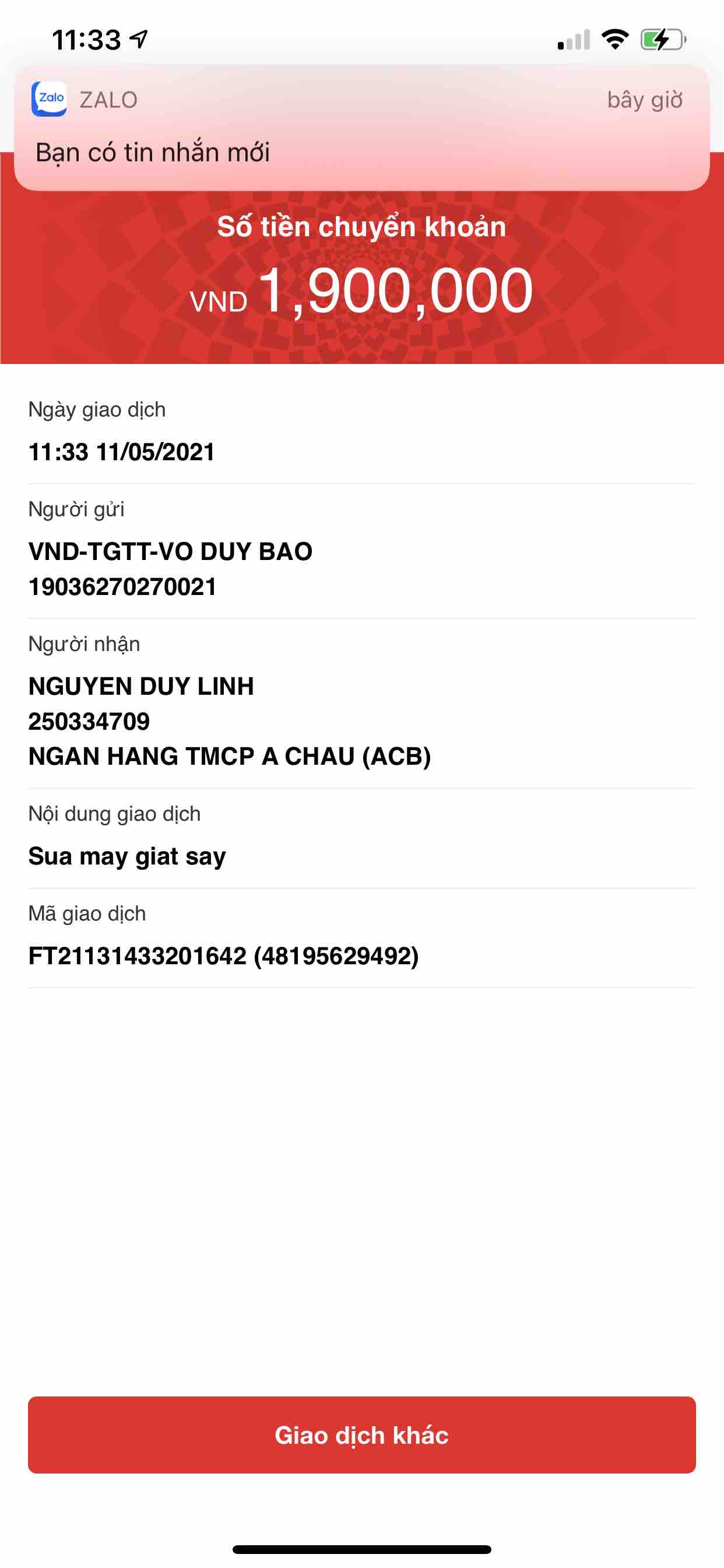The width and height of the screenshot is (724, 1568).
Task: Open the Zalo new message notification
Action: coord(361,128)
